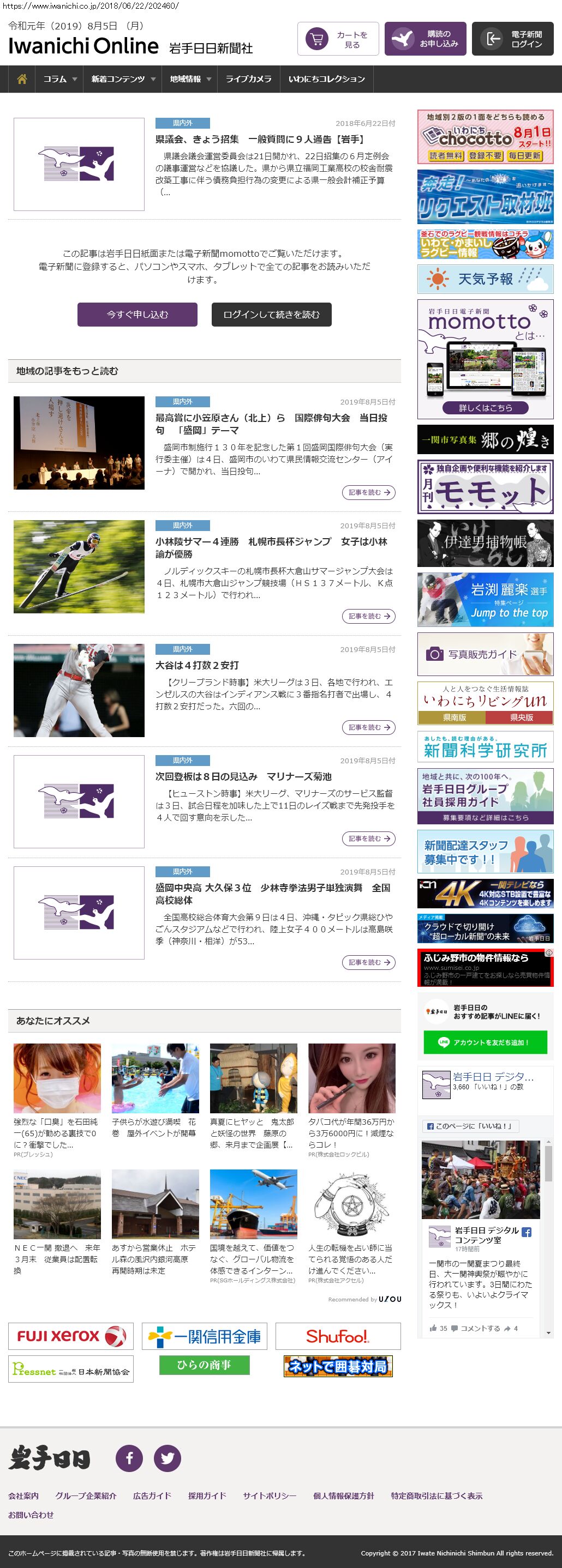
Task: Like the page with このページに「いいね！」
Action: pyautogui.click(x=469, y=1126)
